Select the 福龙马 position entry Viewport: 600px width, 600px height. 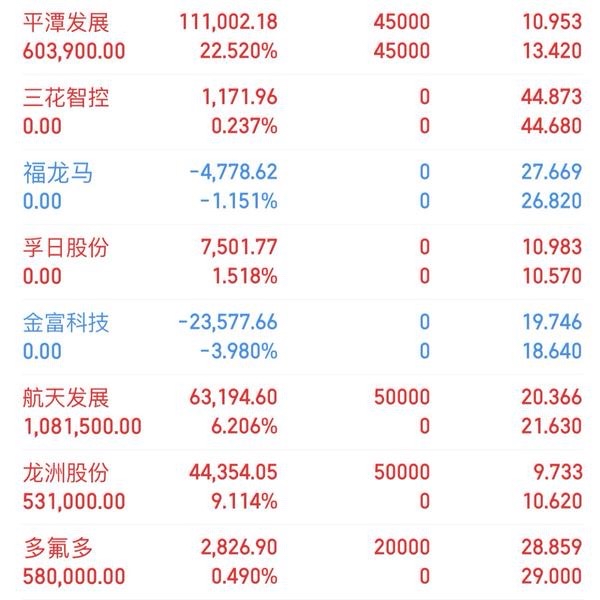pos(302,187)
